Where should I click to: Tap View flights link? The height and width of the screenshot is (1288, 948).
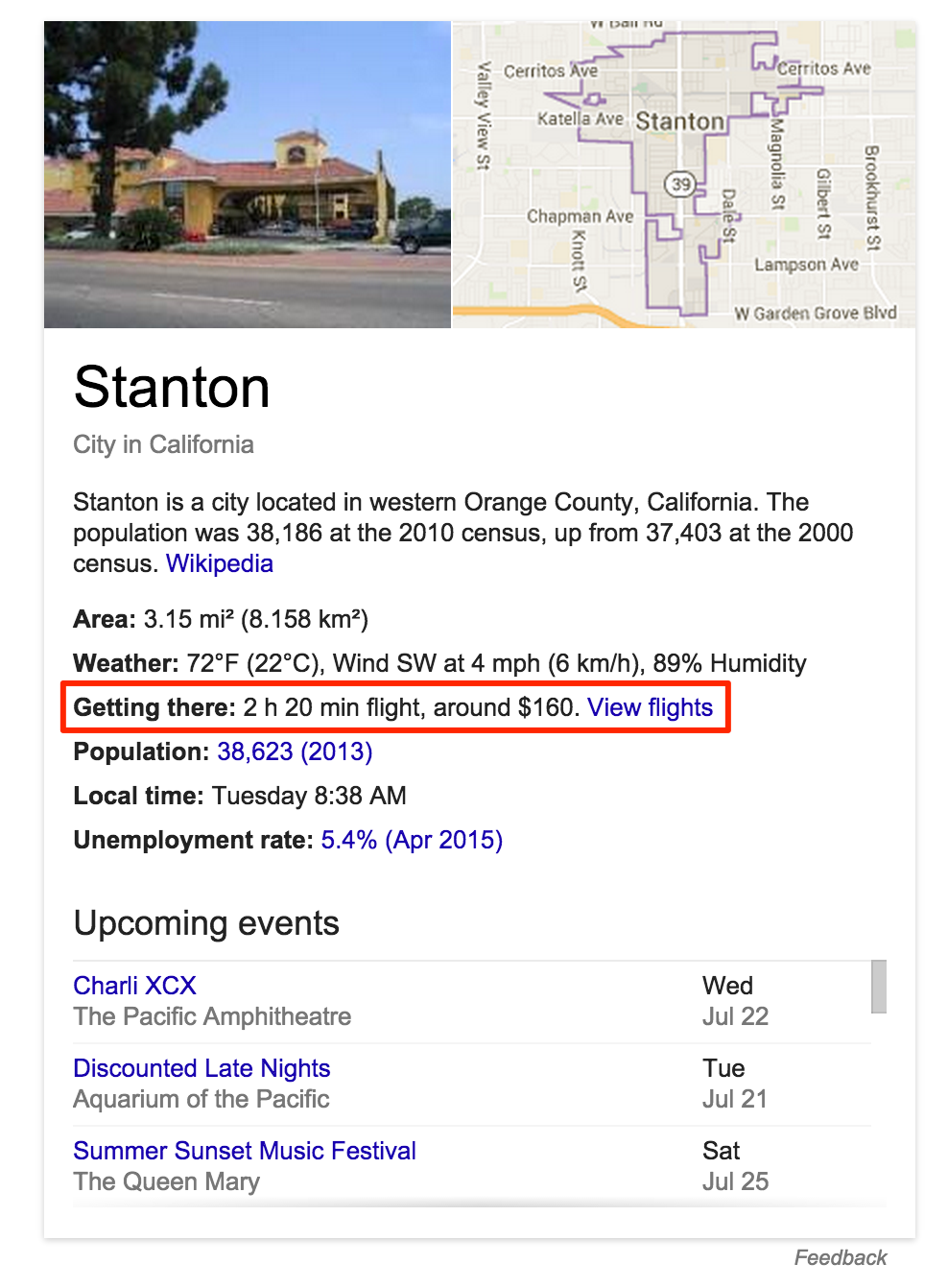(650, 707)
